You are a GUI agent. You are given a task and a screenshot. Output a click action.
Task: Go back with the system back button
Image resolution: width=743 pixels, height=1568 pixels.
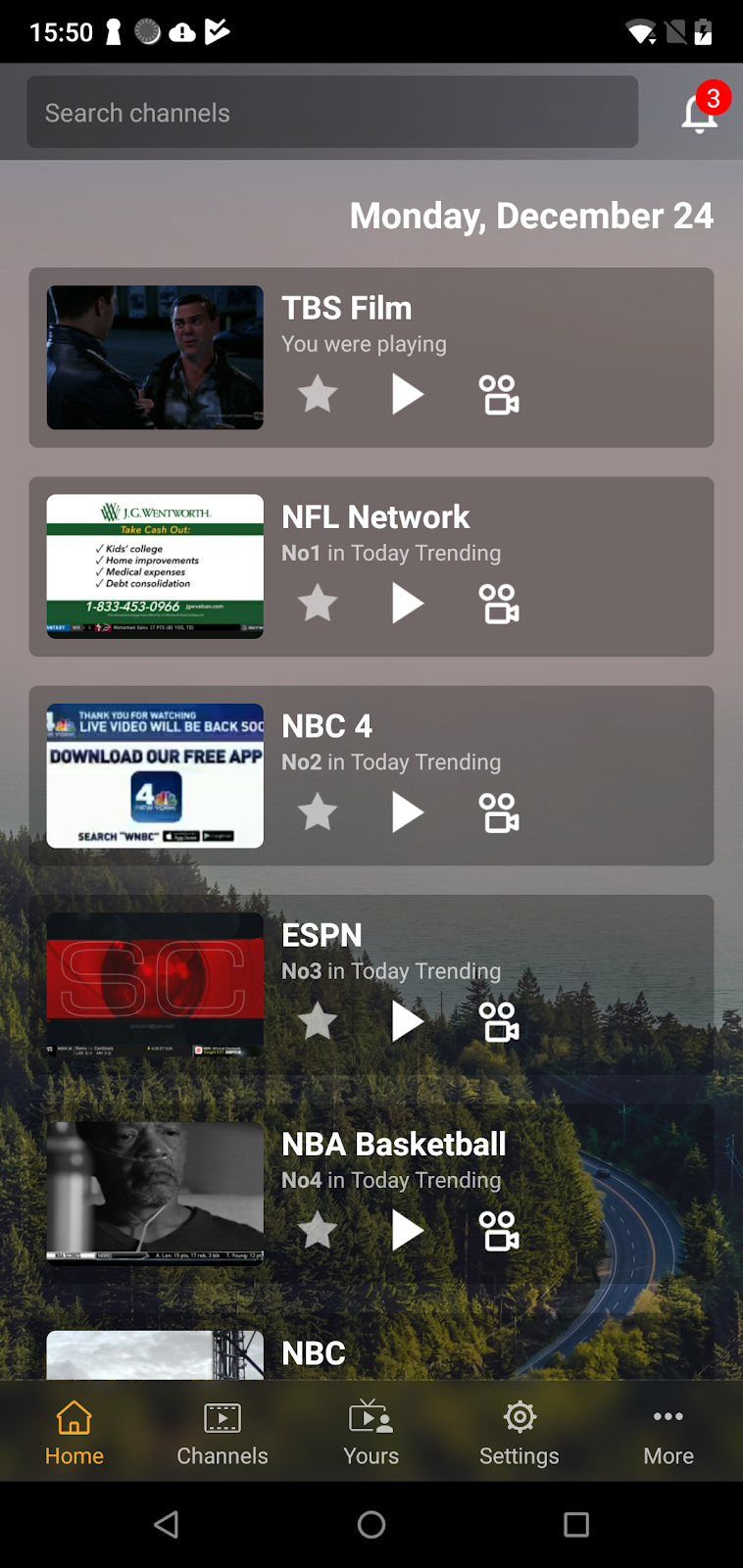(x=167, y=1524)
